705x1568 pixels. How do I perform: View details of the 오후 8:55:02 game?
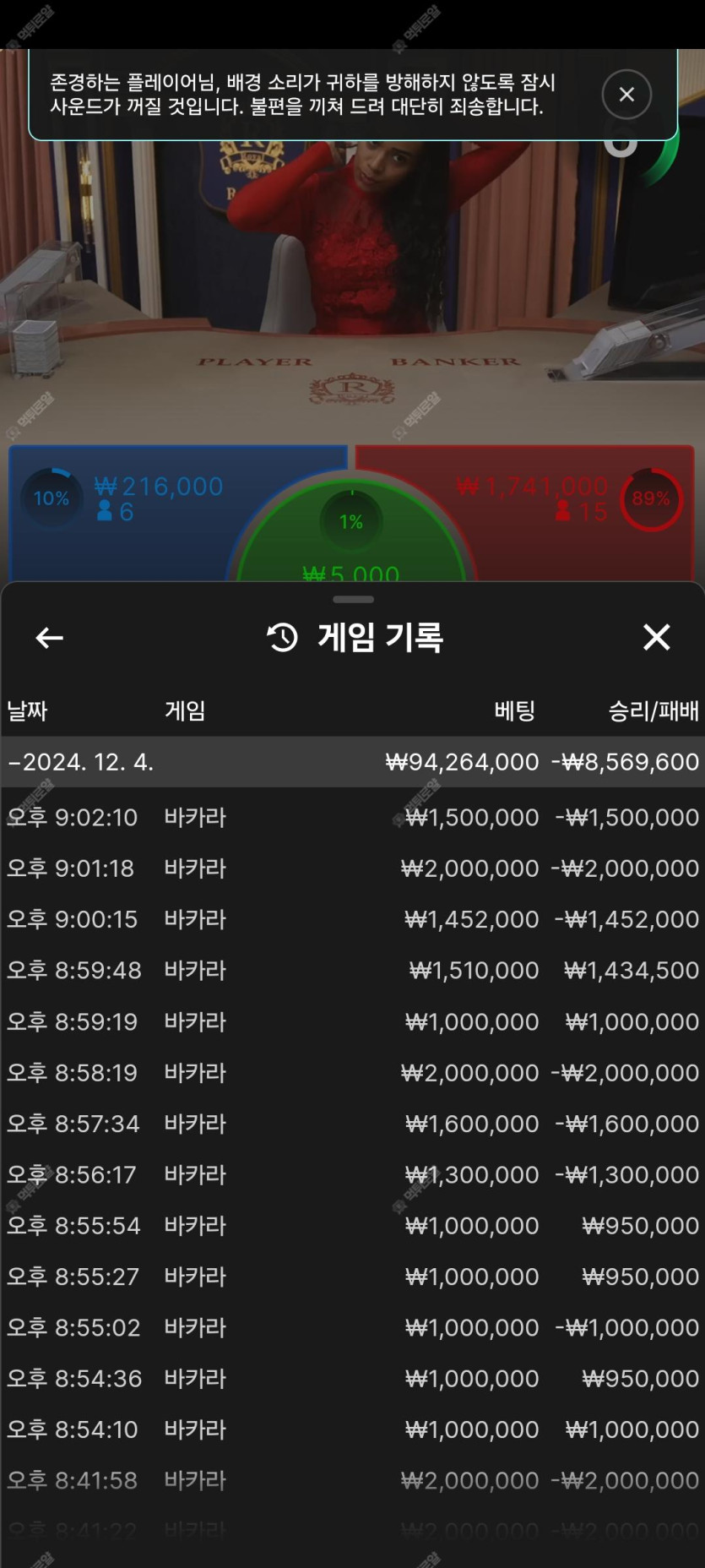tap(352, 1328)
